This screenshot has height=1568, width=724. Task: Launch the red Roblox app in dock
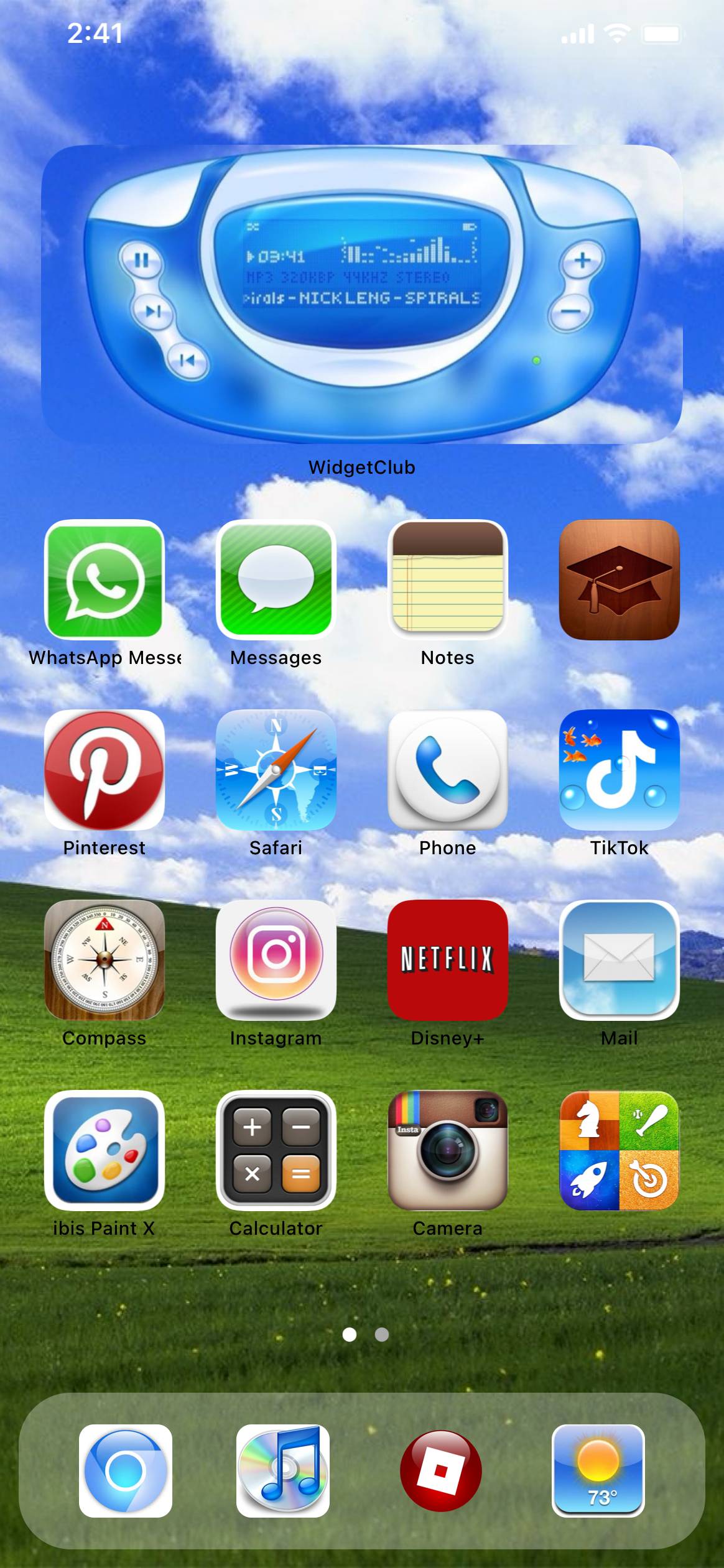440,1471
